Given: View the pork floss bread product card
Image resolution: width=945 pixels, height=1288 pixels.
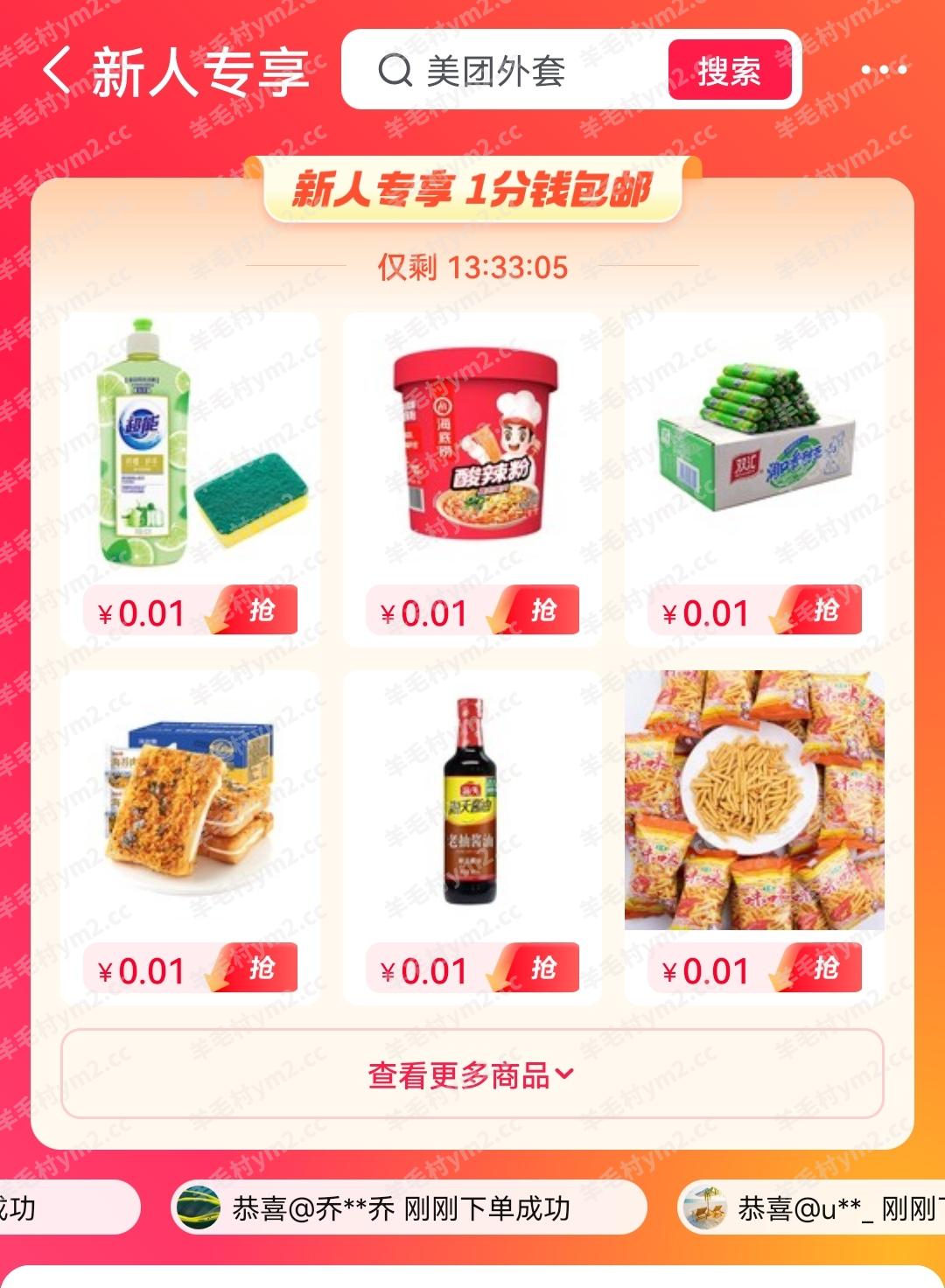Looking at the screenshot, I should [x=190, y=805].
